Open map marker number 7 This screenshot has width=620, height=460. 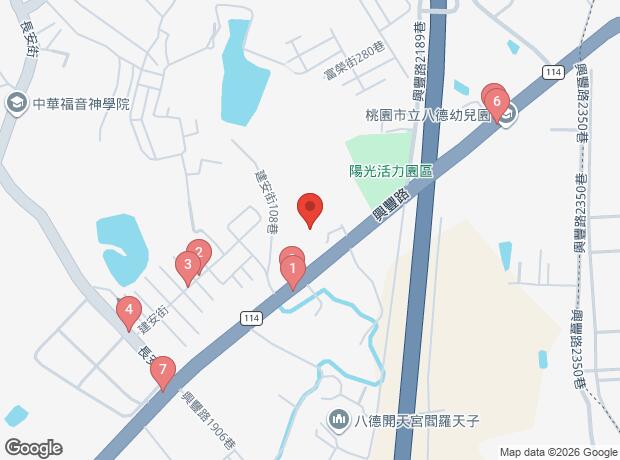tap(163, 372)
